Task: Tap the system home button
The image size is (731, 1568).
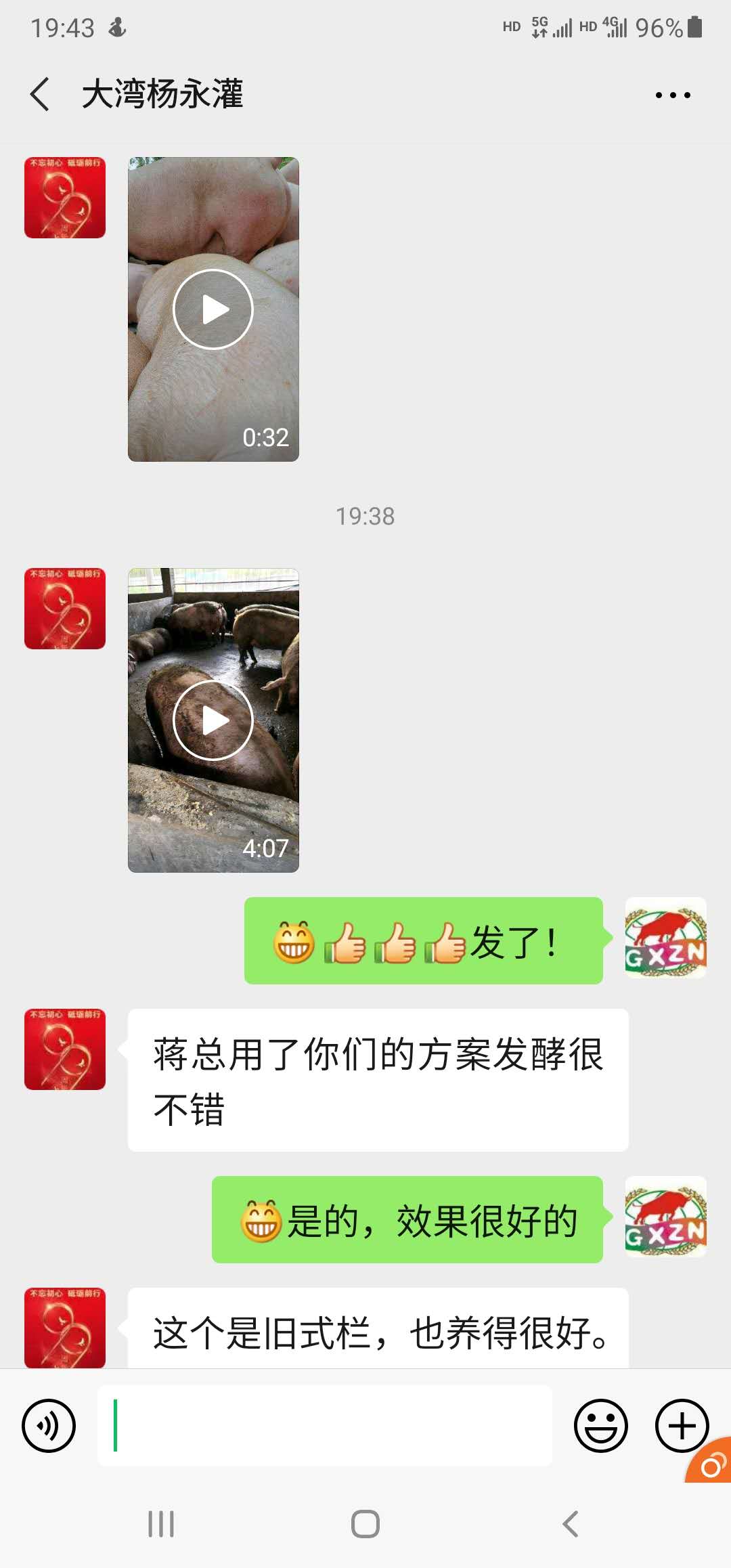Action: [x=365, y=1524]
